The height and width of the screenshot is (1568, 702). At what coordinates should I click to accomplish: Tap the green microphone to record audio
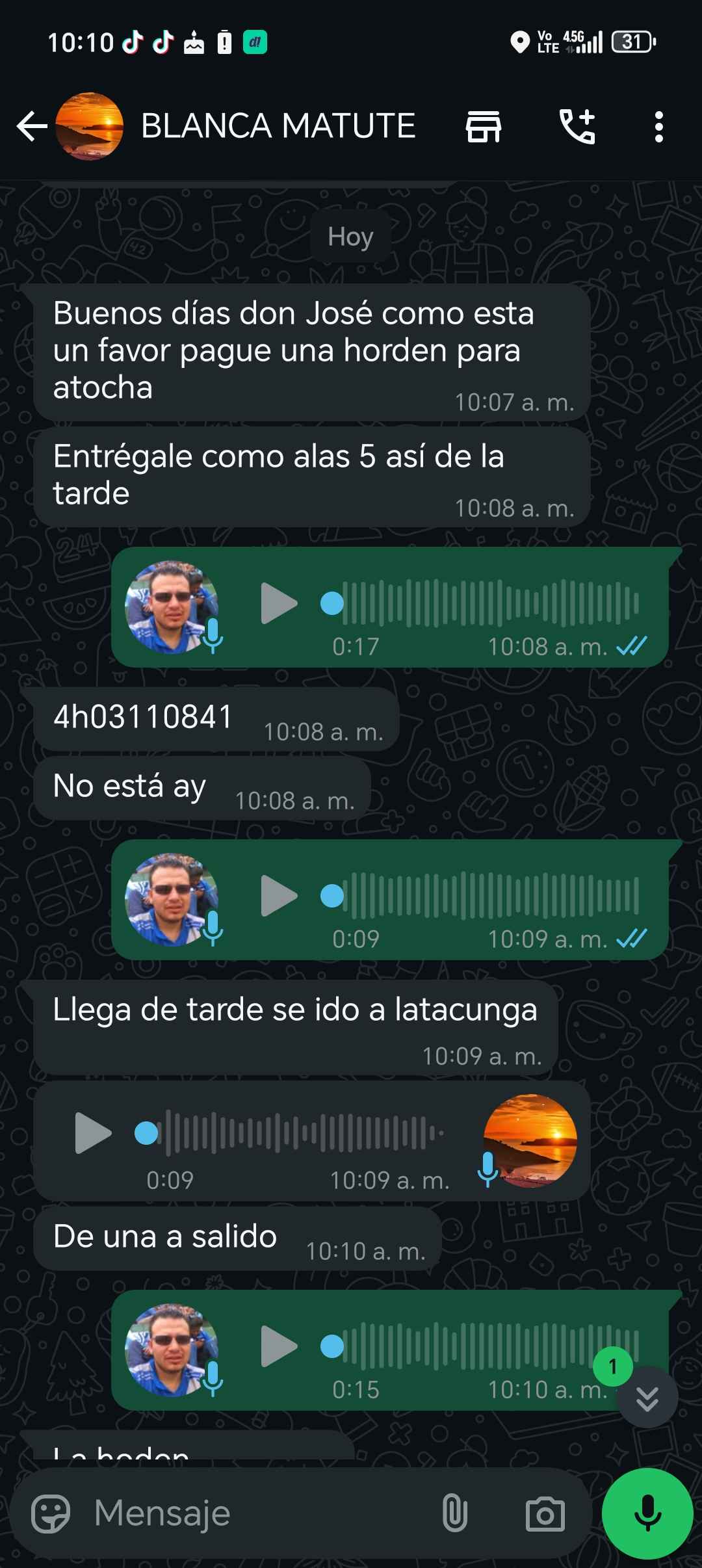(x=647, y=1514)
